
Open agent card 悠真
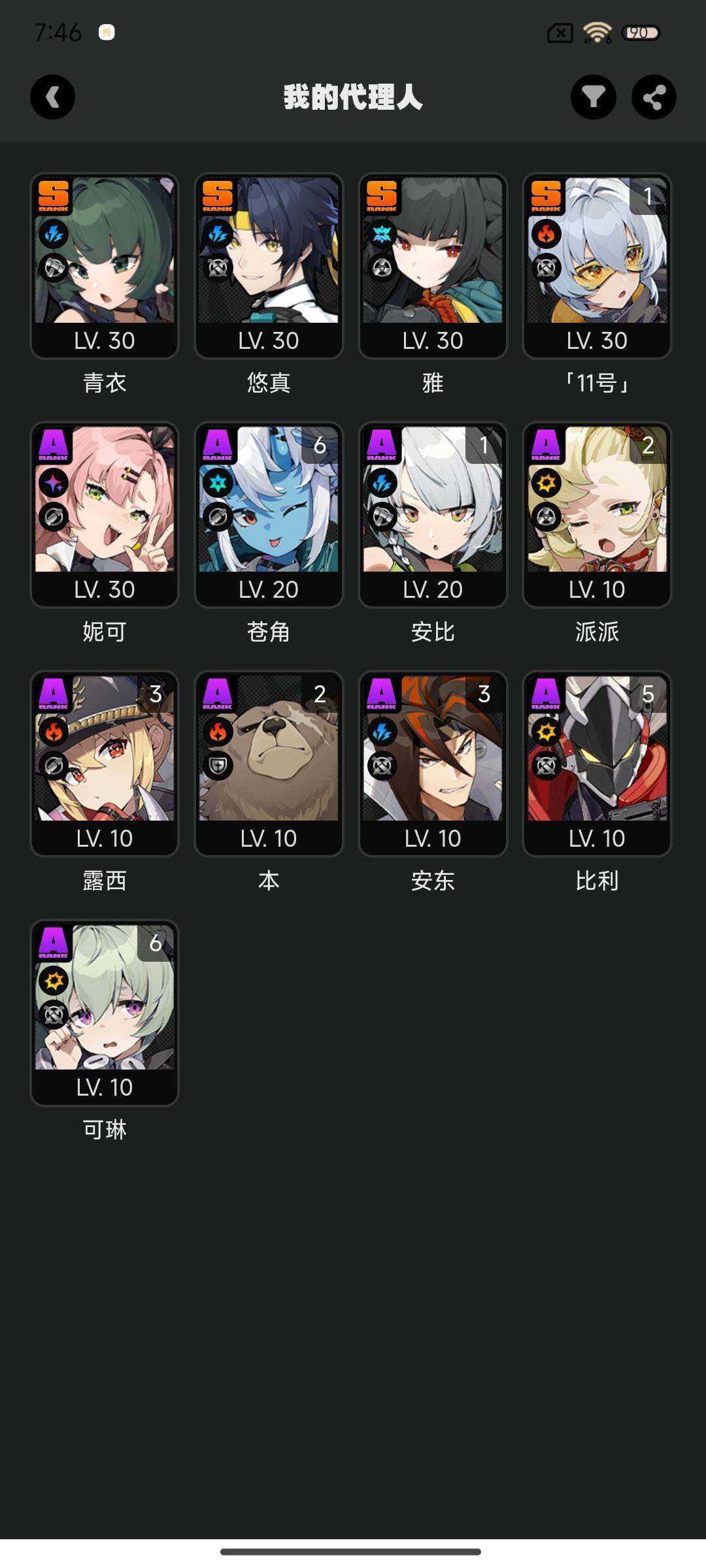pyautogui.click(x=269, y=265)
